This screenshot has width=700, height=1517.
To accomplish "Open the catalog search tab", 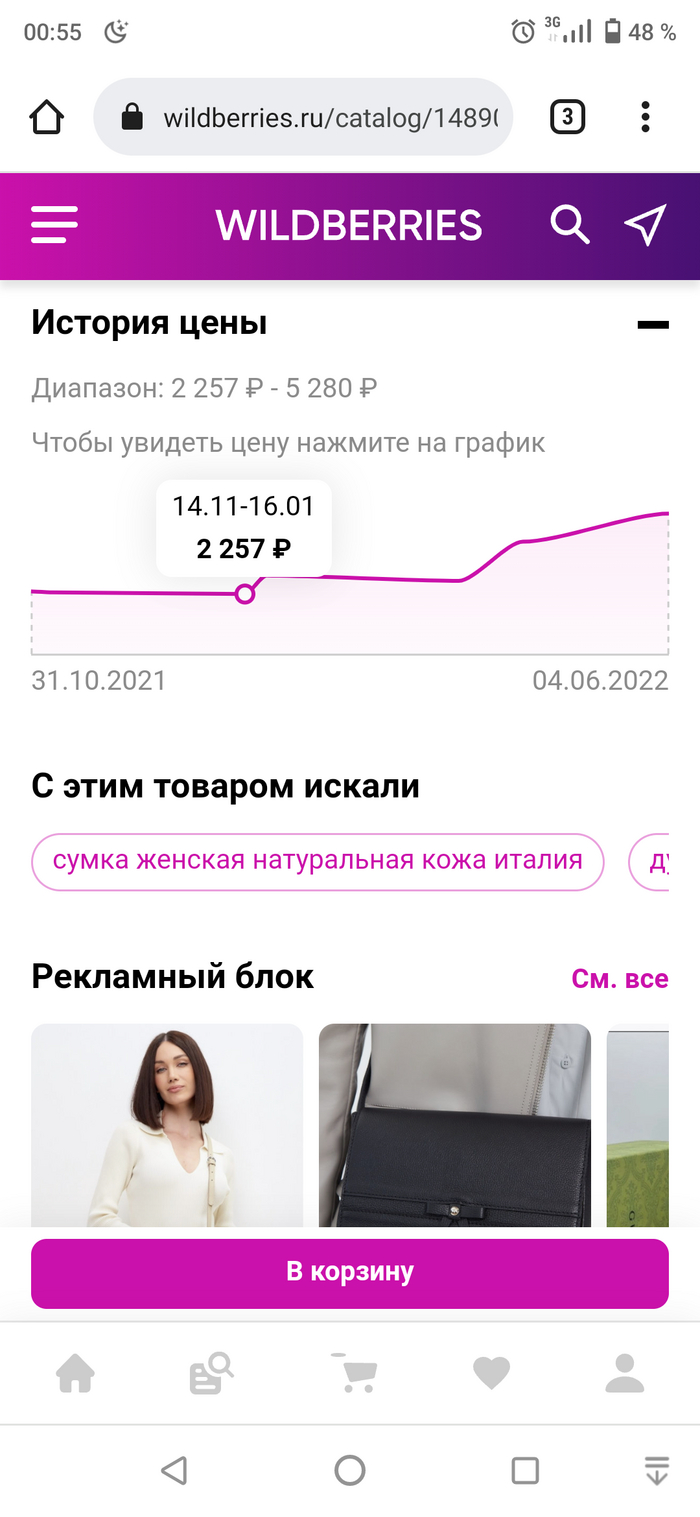I will 211,1374.
